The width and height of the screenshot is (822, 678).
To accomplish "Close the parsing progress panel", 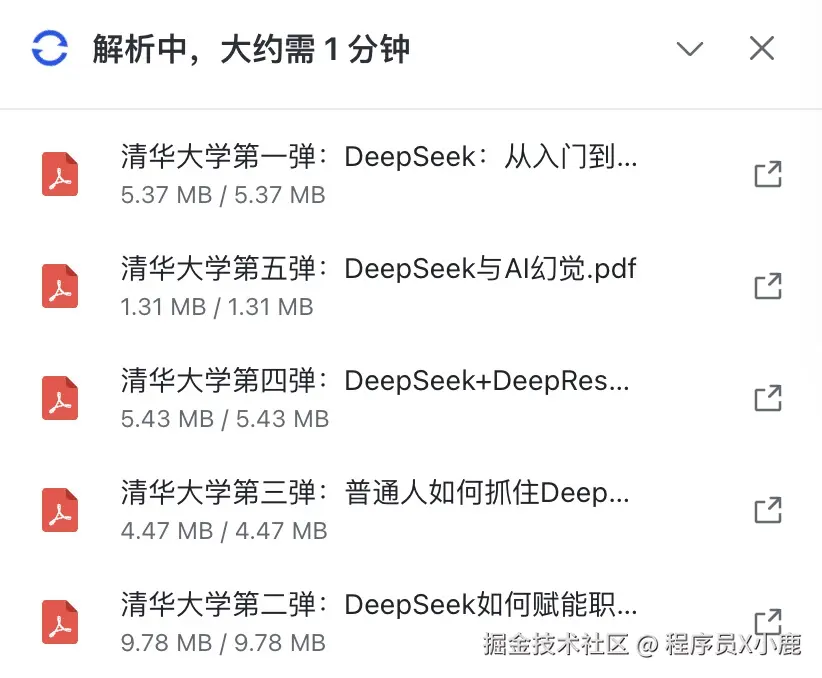I will click(762, 48).
